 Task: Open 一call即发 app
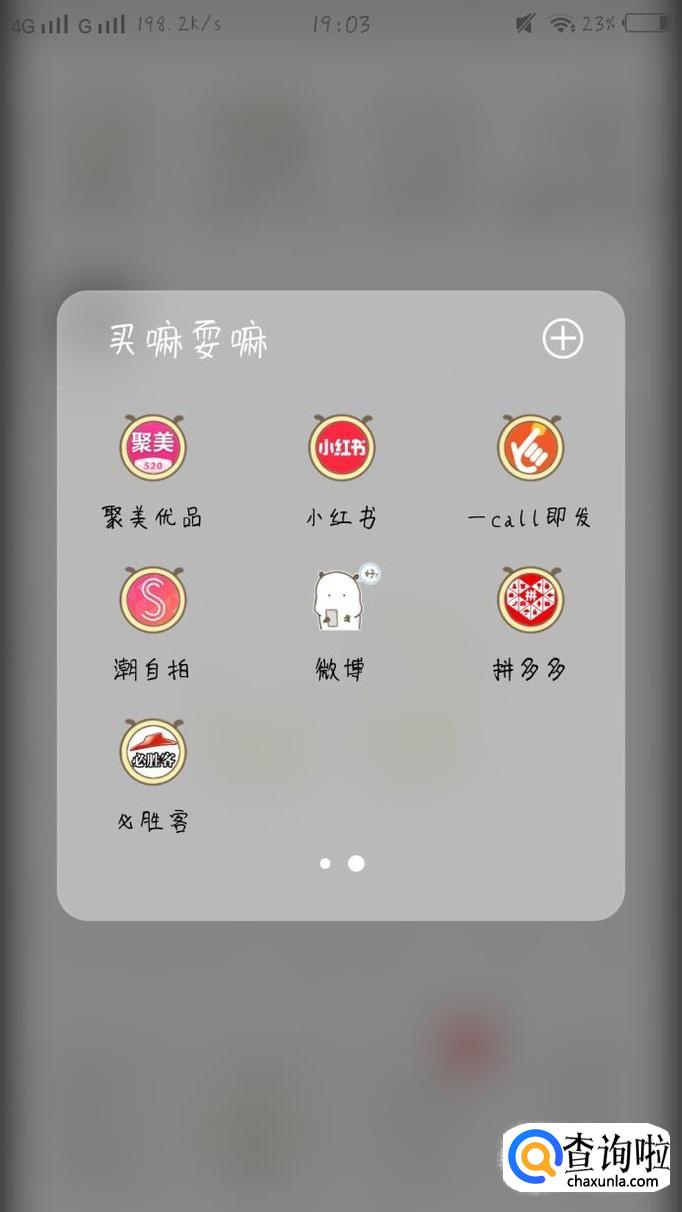pyautogui.click(x=530, y=448)
